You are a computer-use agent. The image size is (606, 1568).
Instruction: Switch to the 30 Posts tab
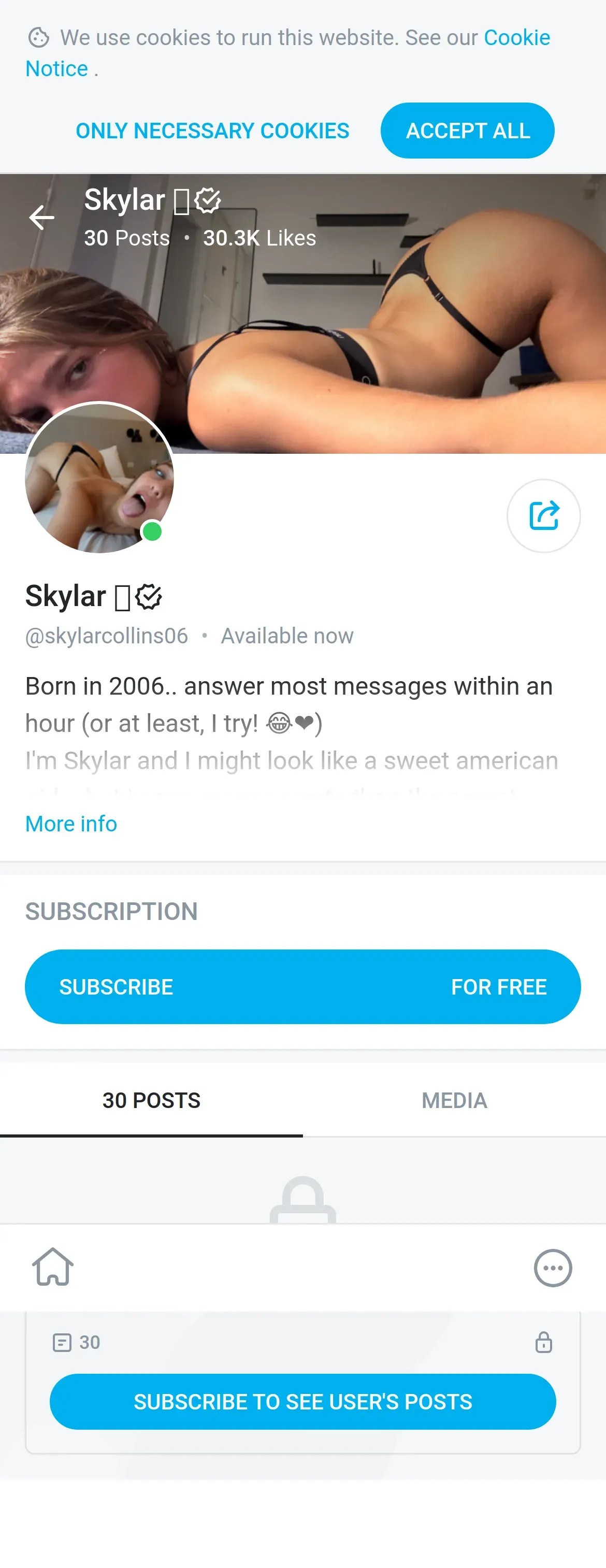click(151, 1100)
